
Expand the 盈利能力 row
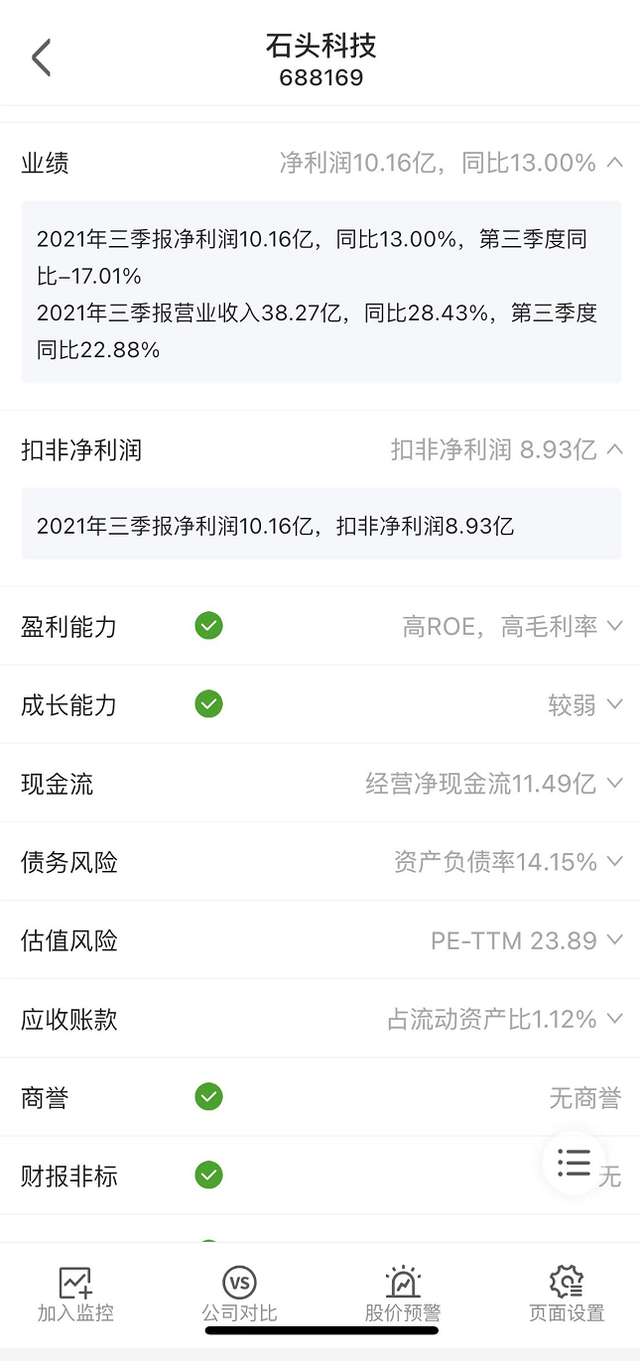point(614,627)
